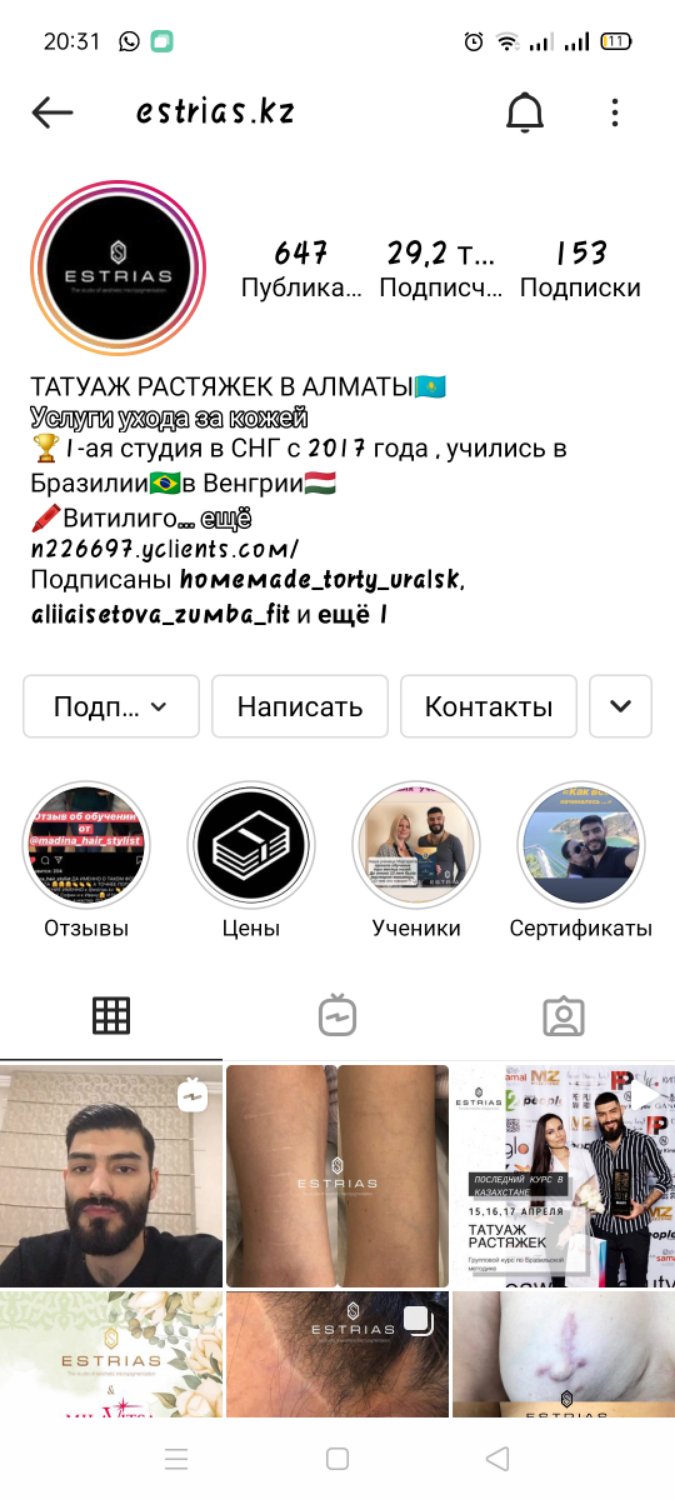The width and height of the screenshot is (675, 1500).
Task: Open the three-dot overflow menu
Action: 615,113
